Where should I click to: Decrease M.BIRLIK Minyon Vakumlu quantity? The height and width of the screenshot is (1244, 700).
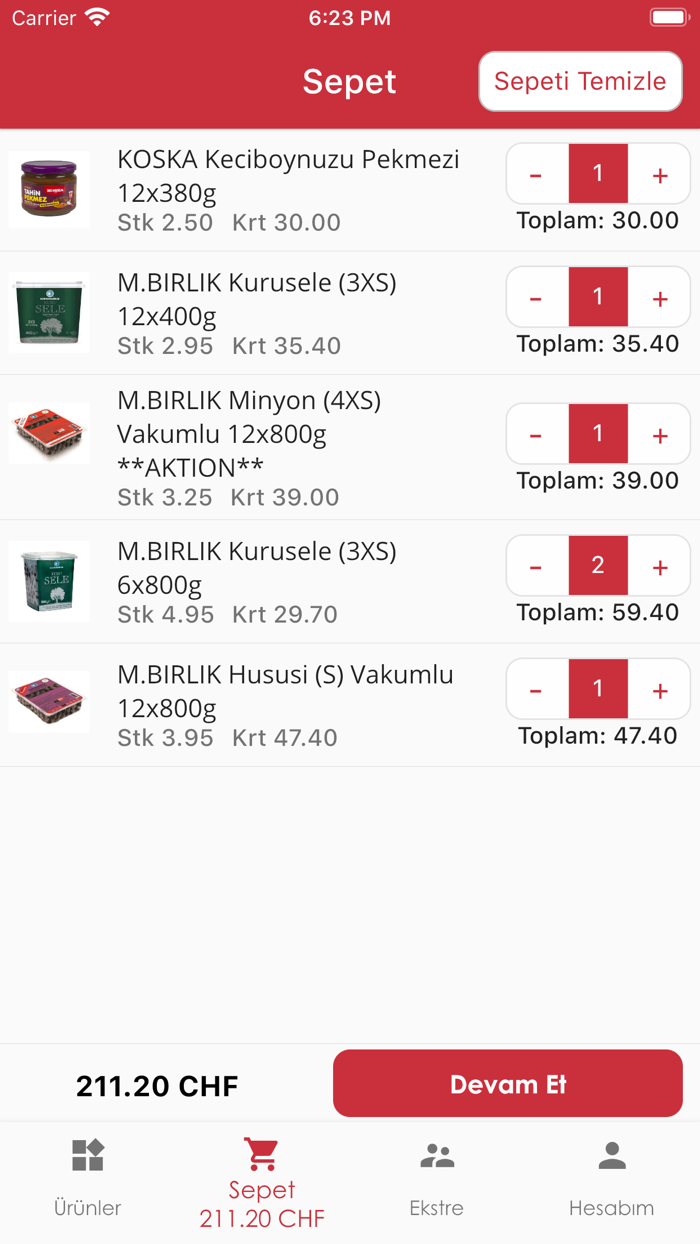tap(537, 435)
